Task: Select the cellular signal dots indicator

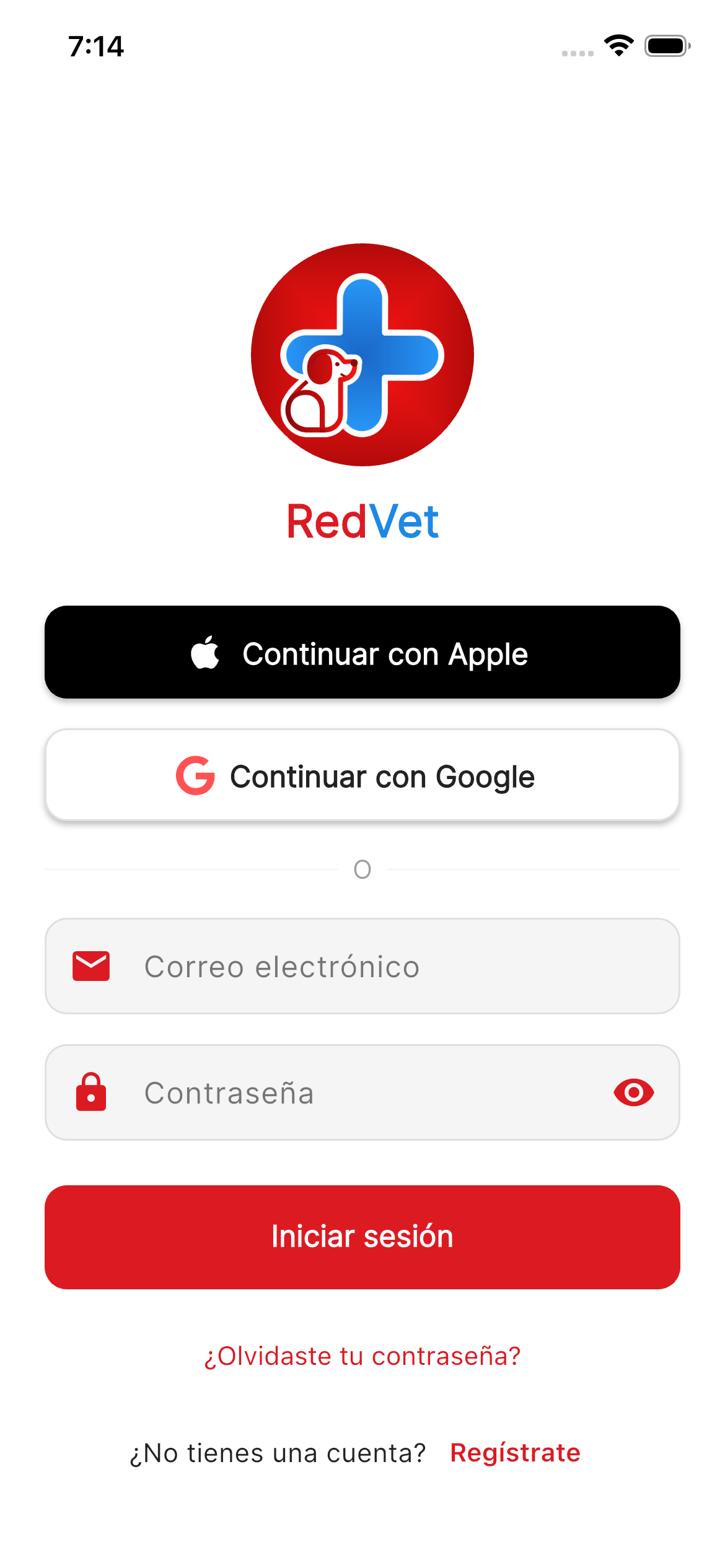Action: [x=577, y=52]
